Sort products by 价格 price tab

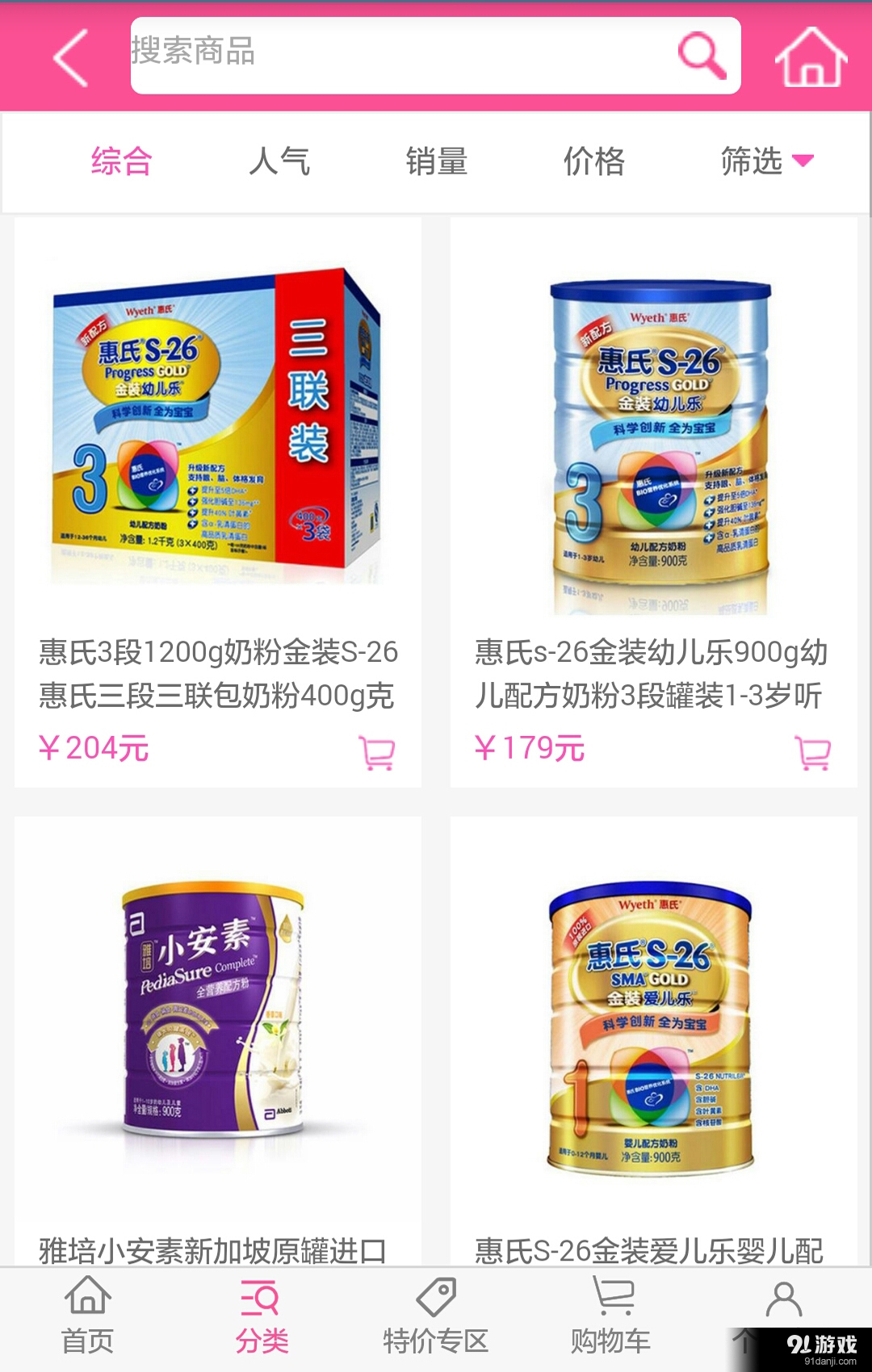coord(593,161)
